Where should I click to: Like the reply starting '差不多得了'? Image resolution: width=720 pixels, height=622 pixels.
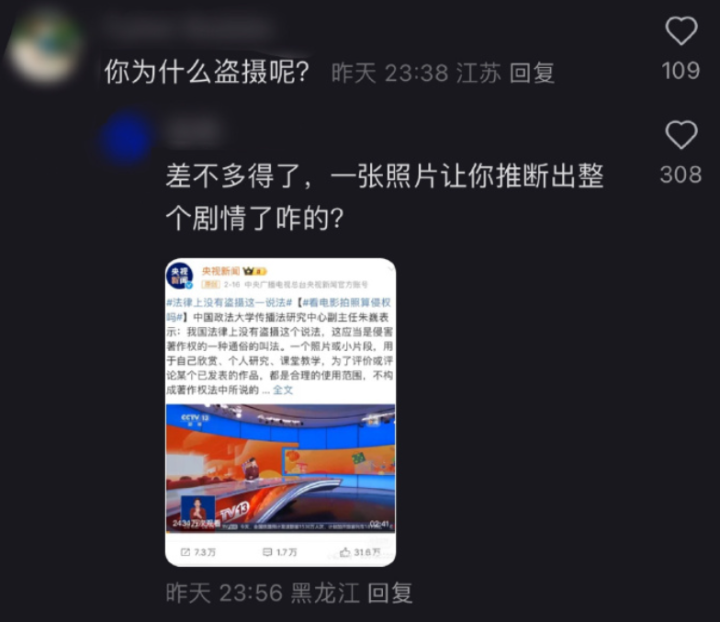click(681, 135)
